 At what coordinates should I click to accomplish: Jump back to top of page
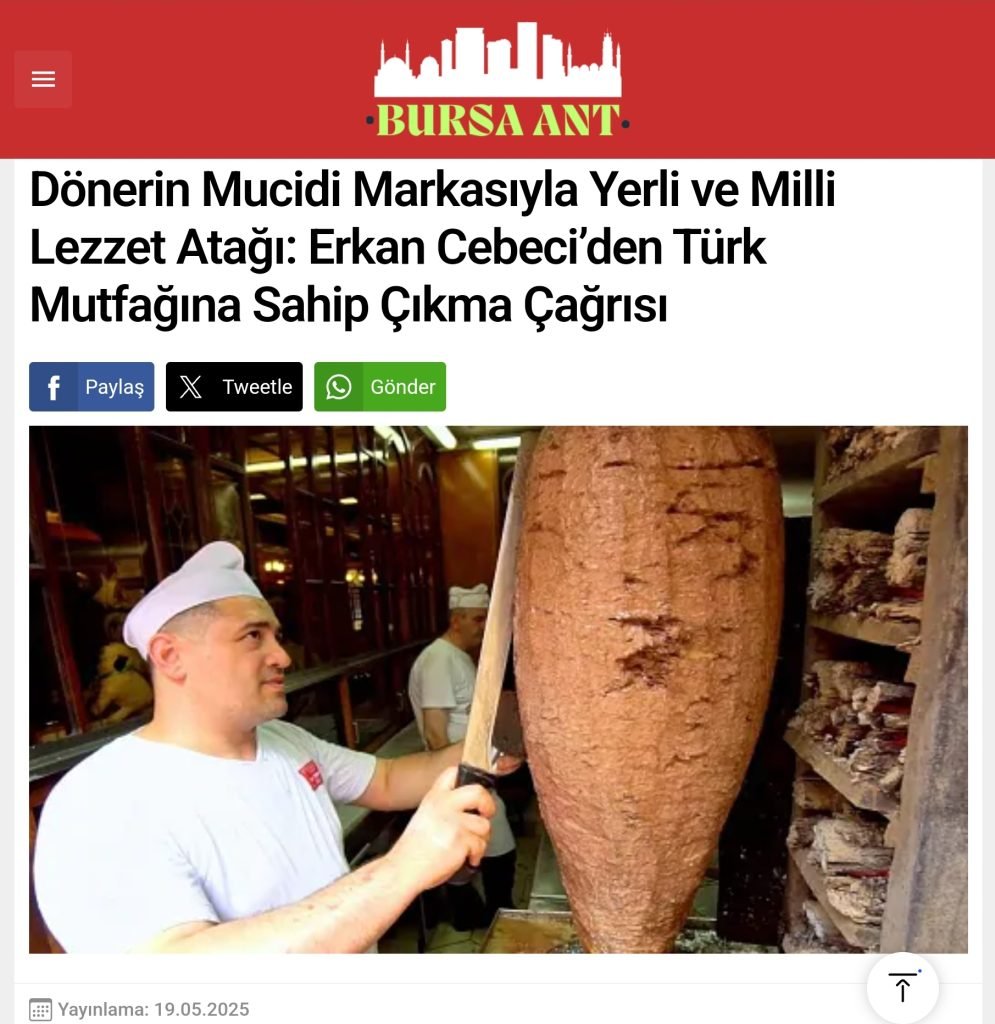point(902,988)
